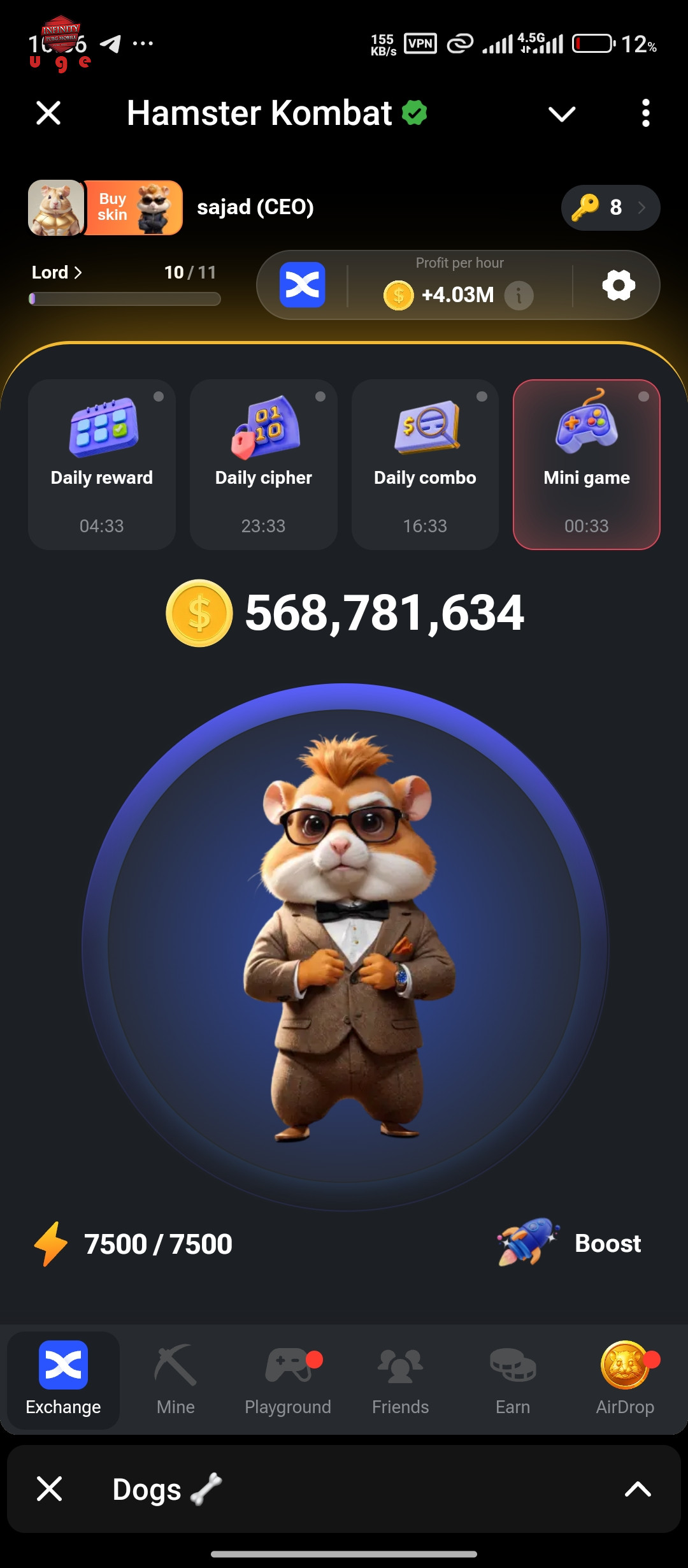
Task: Minimize the app with the down chevron
Action: [x=562, y=114]
